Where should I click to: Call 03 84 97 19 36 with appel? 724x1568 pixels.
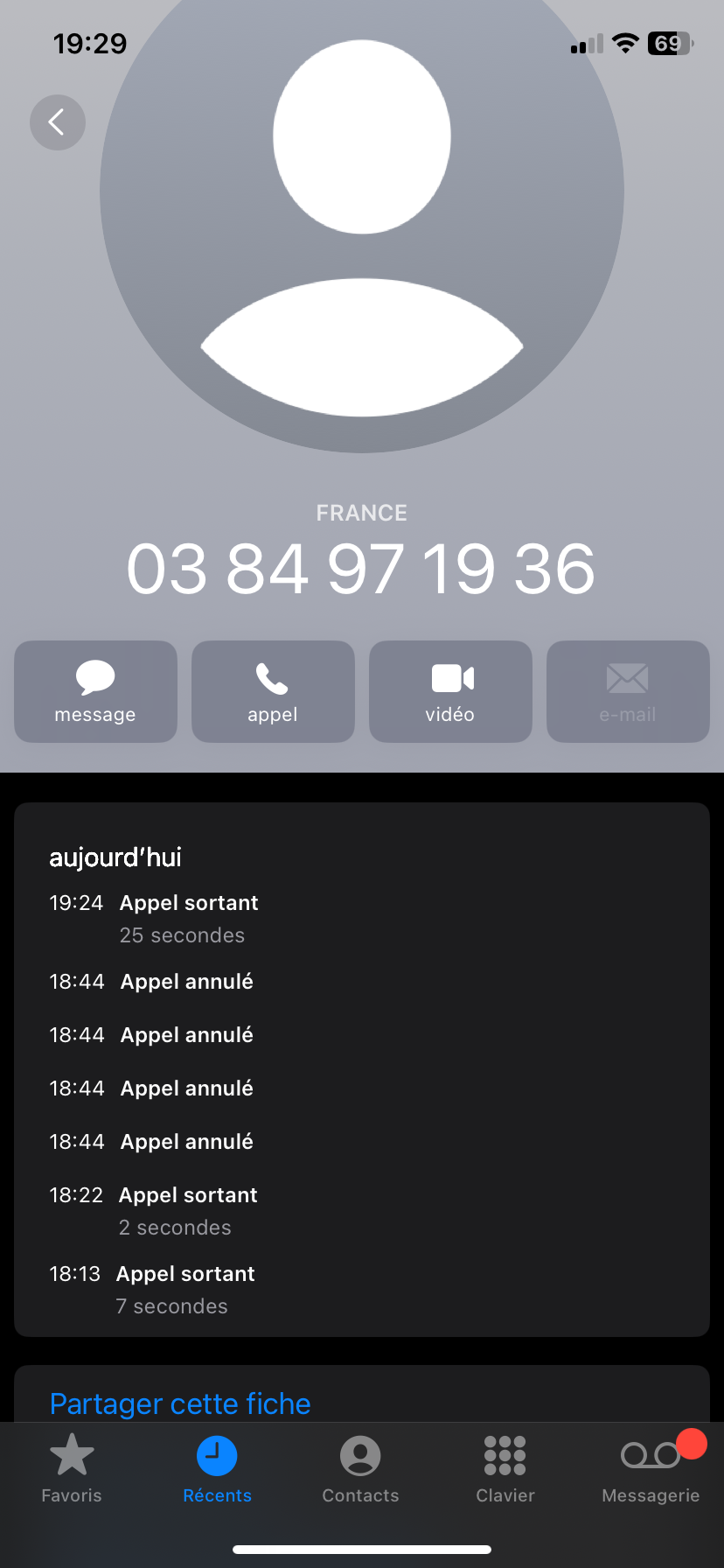273,691
